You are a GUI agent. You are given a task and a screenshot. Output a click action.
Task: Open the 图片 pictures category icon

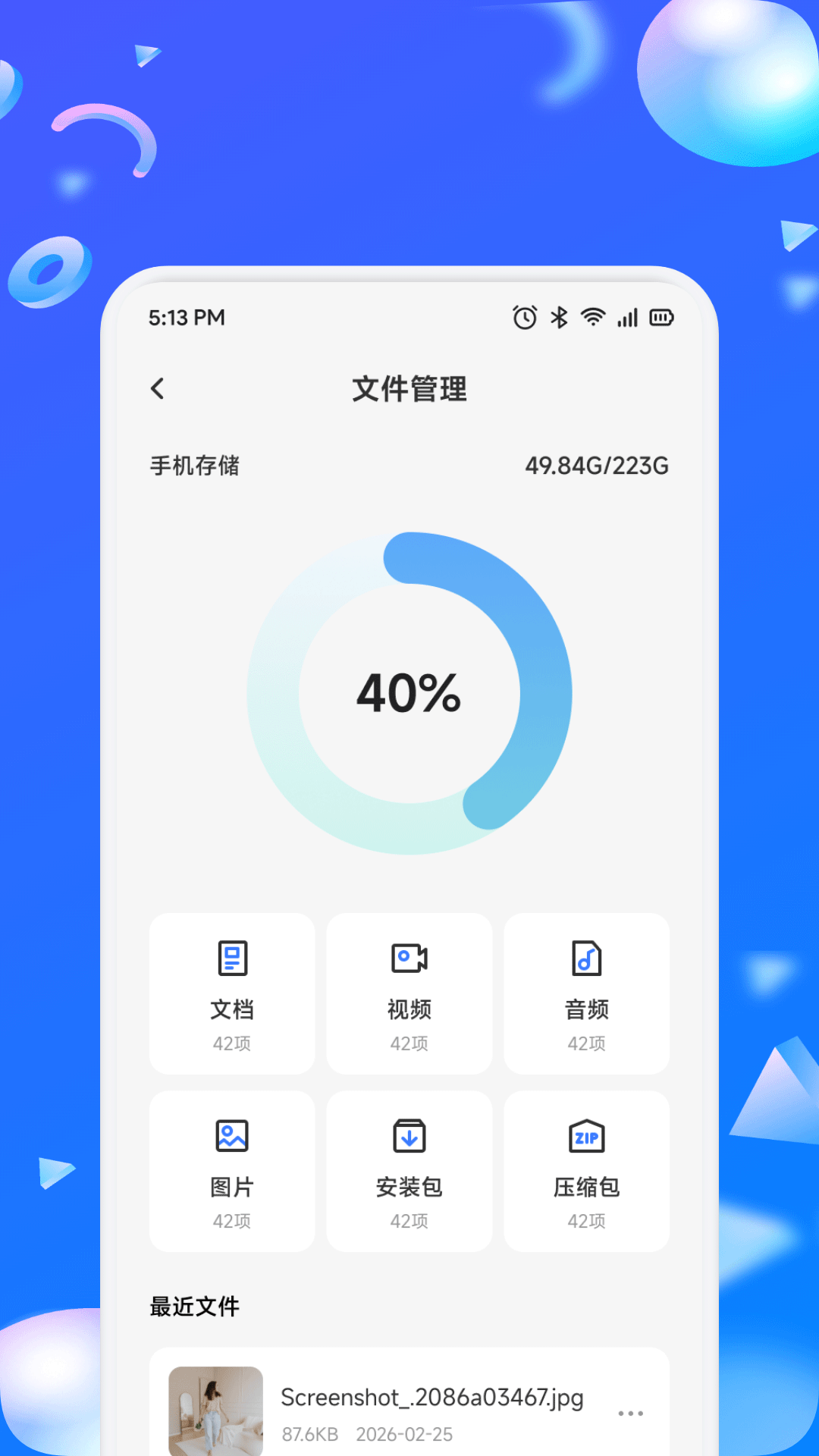click(231, 1137)
